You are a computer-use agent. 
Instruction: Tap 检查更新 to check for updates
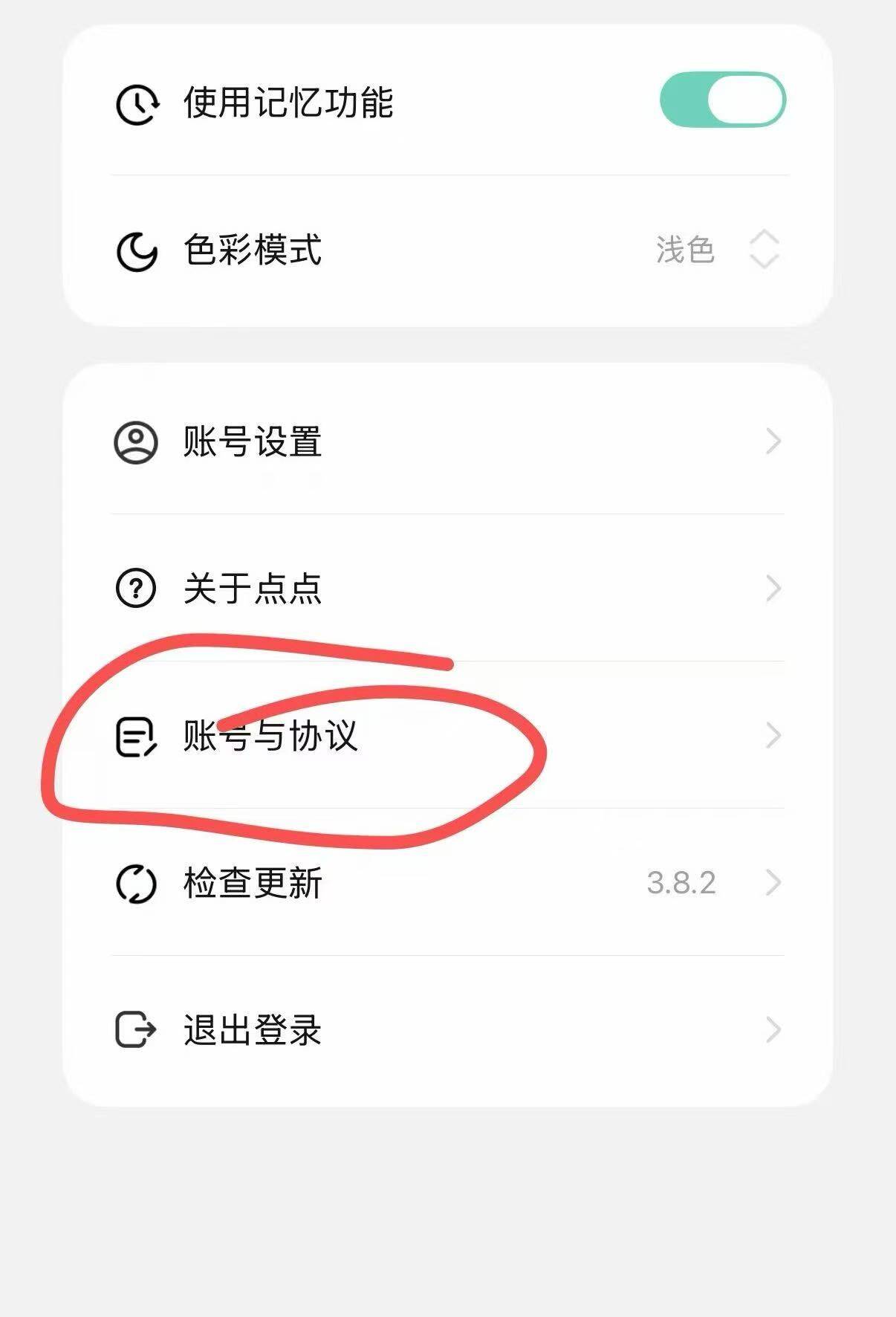447,883
